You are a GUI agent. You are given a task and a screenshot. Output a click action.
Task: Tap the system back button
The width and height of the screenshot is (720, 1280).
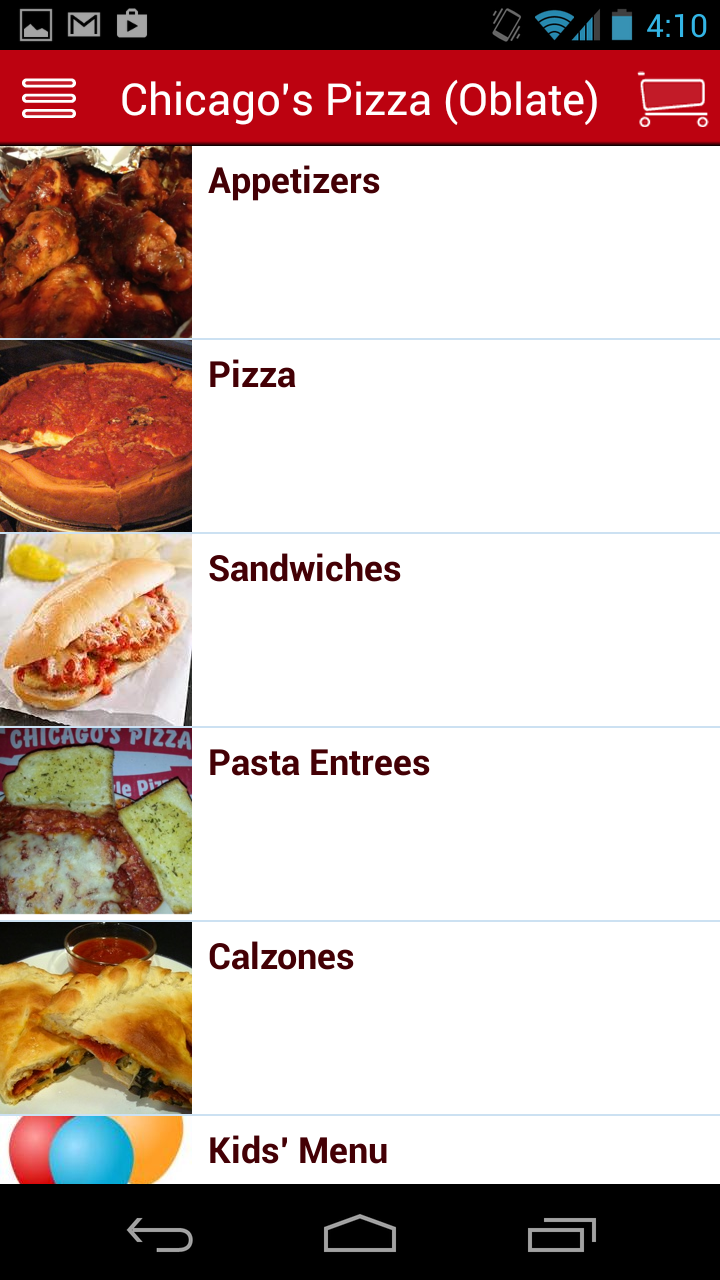point(160,1234)
